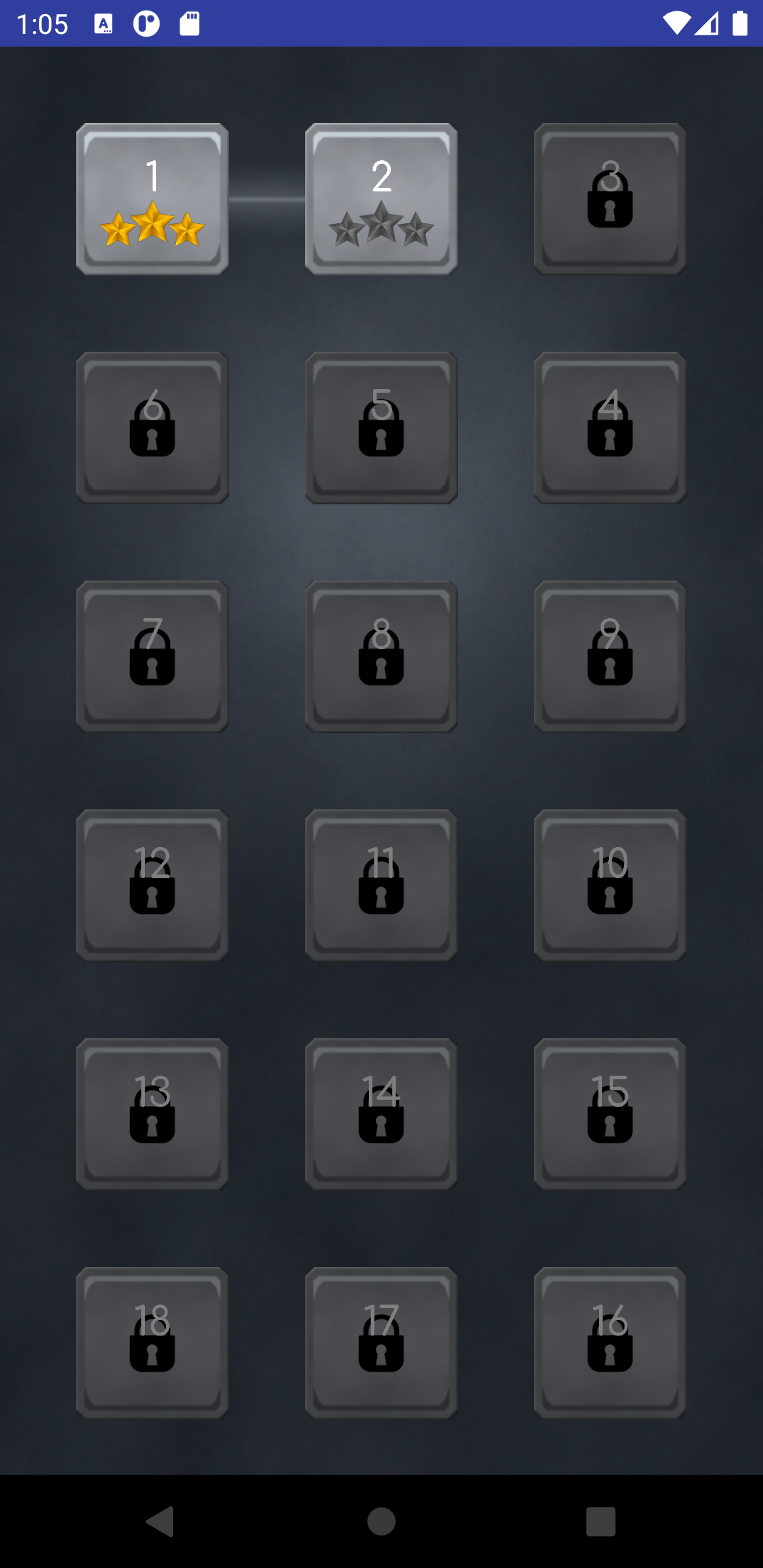
Task: Tap locked level 5 tile
Action: point(381,427)
